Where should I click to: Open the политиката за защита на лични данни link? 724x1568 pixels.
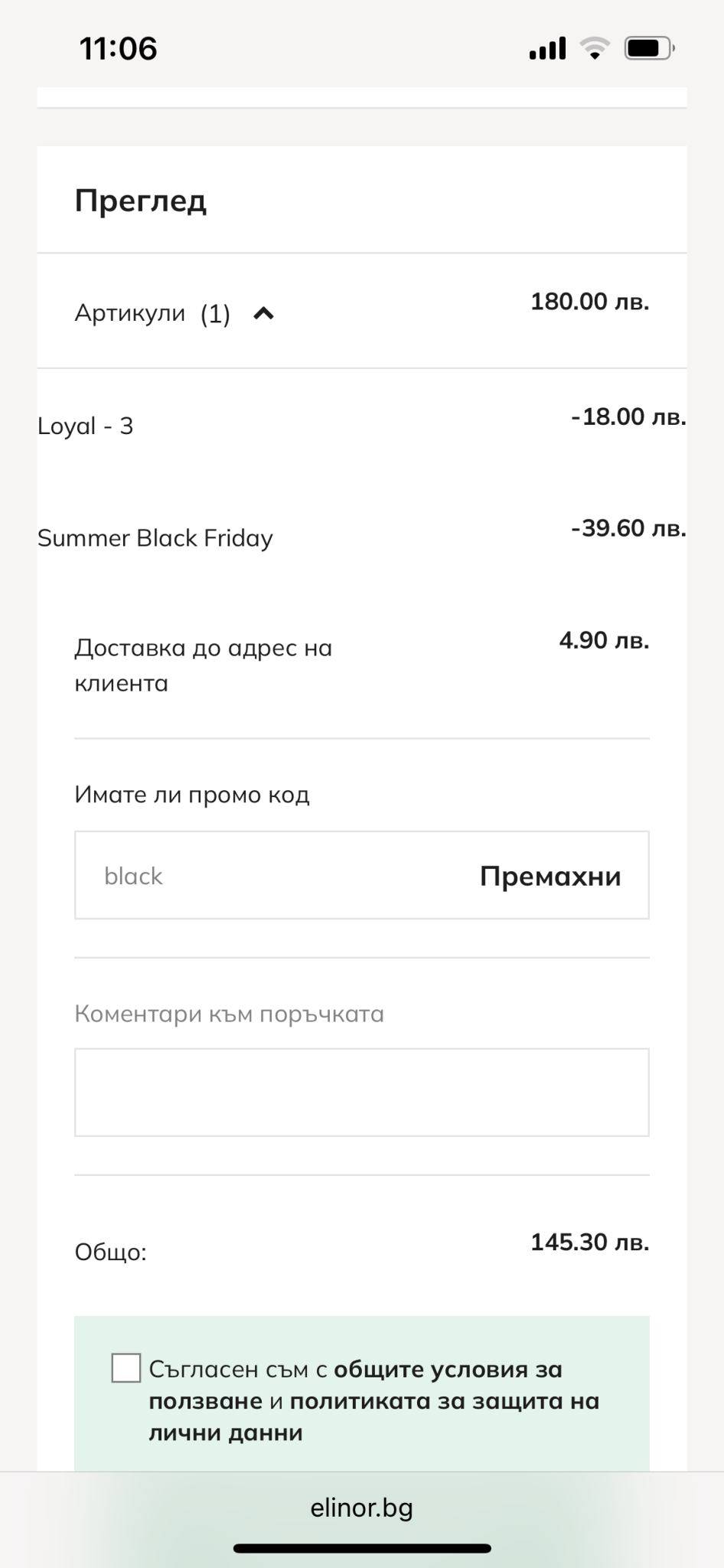[x=373, y=1416]
